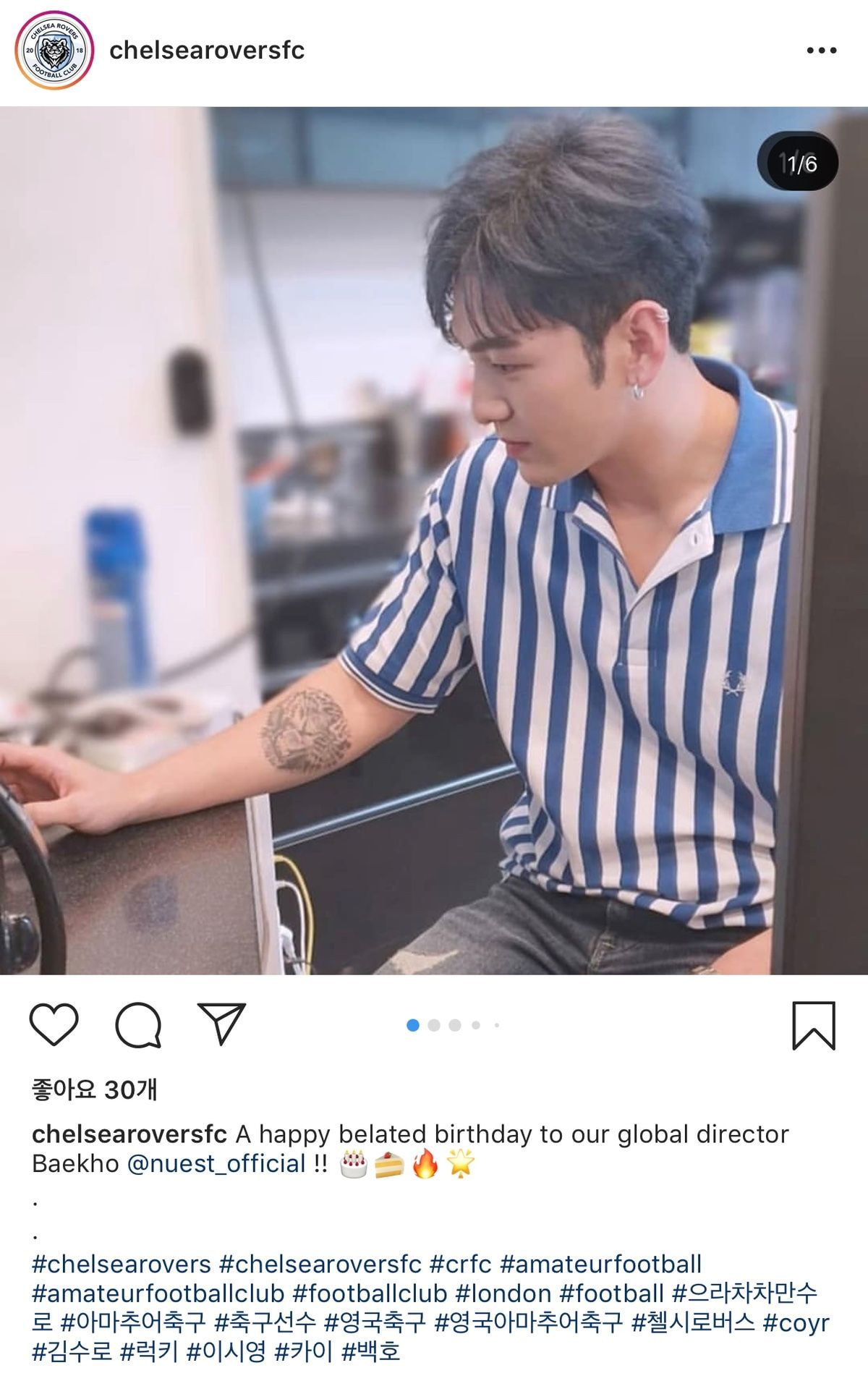Bookmark this post
This screenshot has height=1381, width=868.
coord(813,1025)
